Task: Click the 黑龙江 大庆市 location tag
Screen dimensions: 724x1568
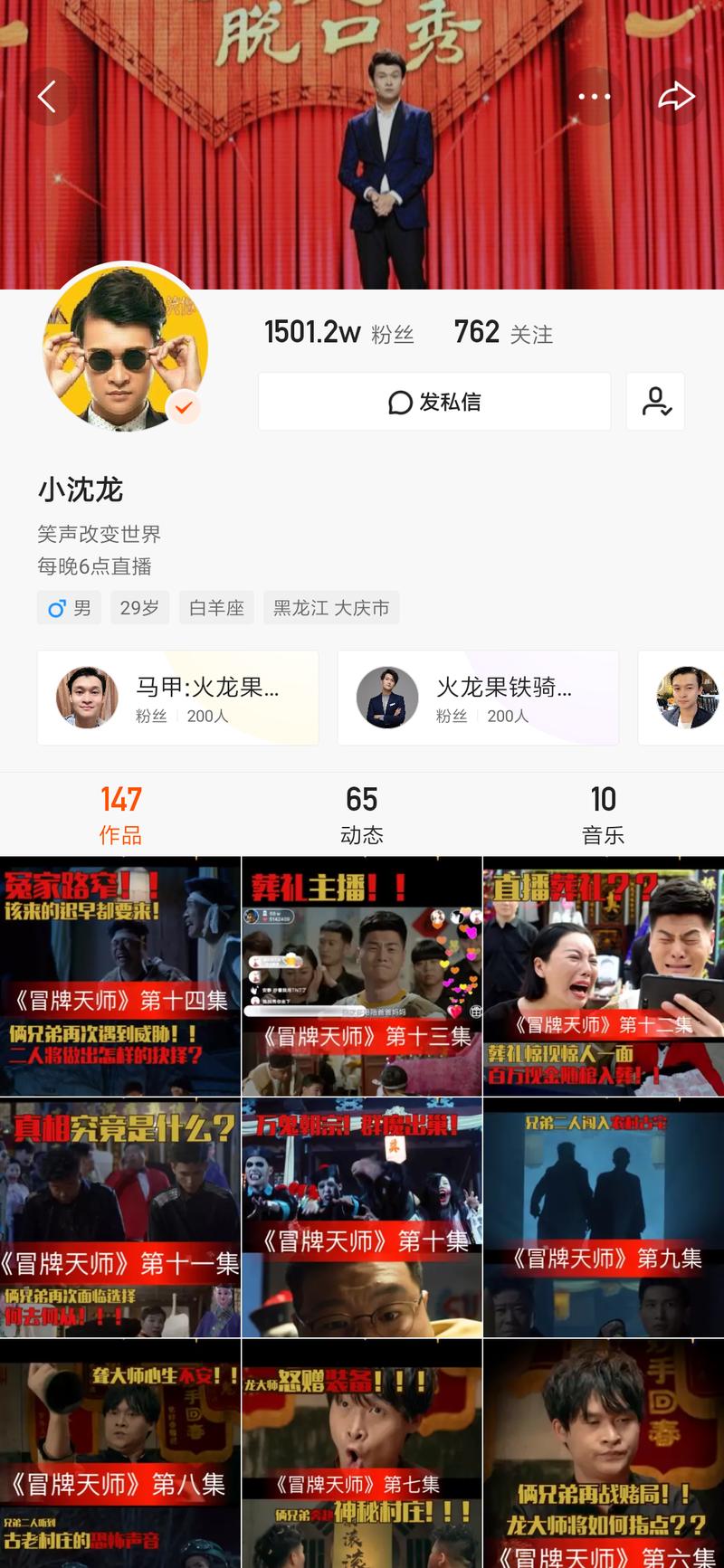Action: click(x=331, y=607)
